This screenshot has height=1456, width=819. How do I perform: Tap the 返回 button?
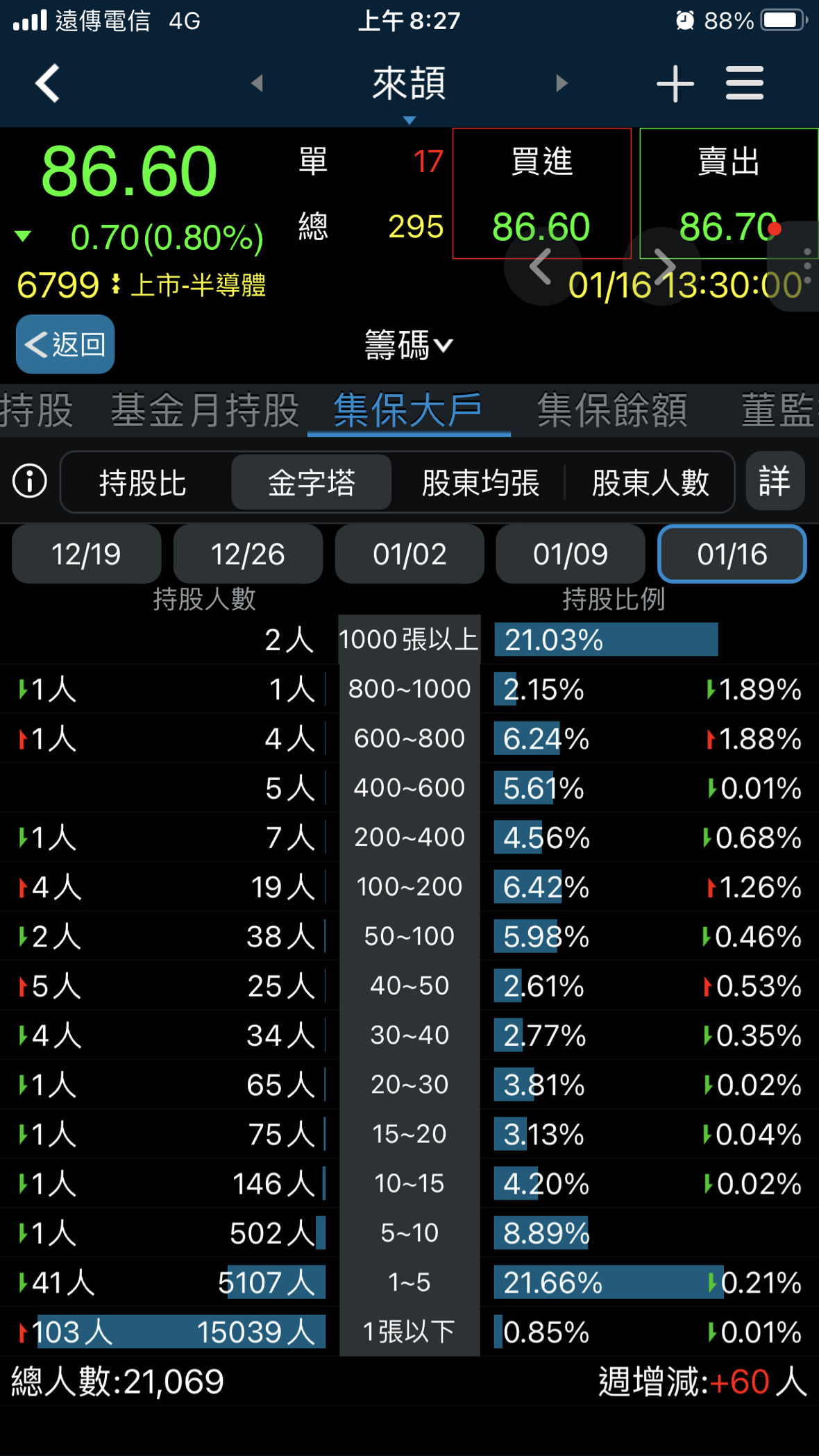tap(65, 344)
